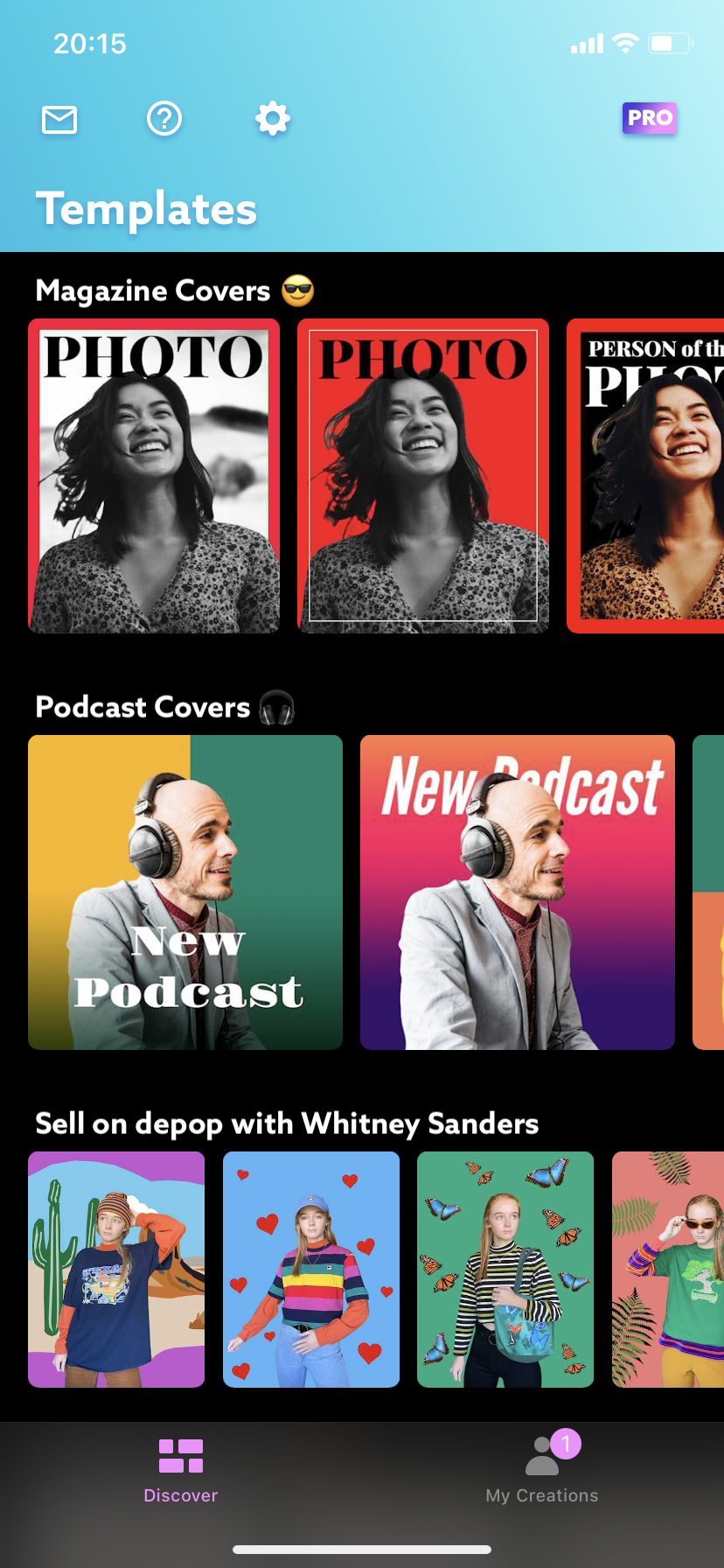Open the cactus desert depop template

click(116, 1270)
